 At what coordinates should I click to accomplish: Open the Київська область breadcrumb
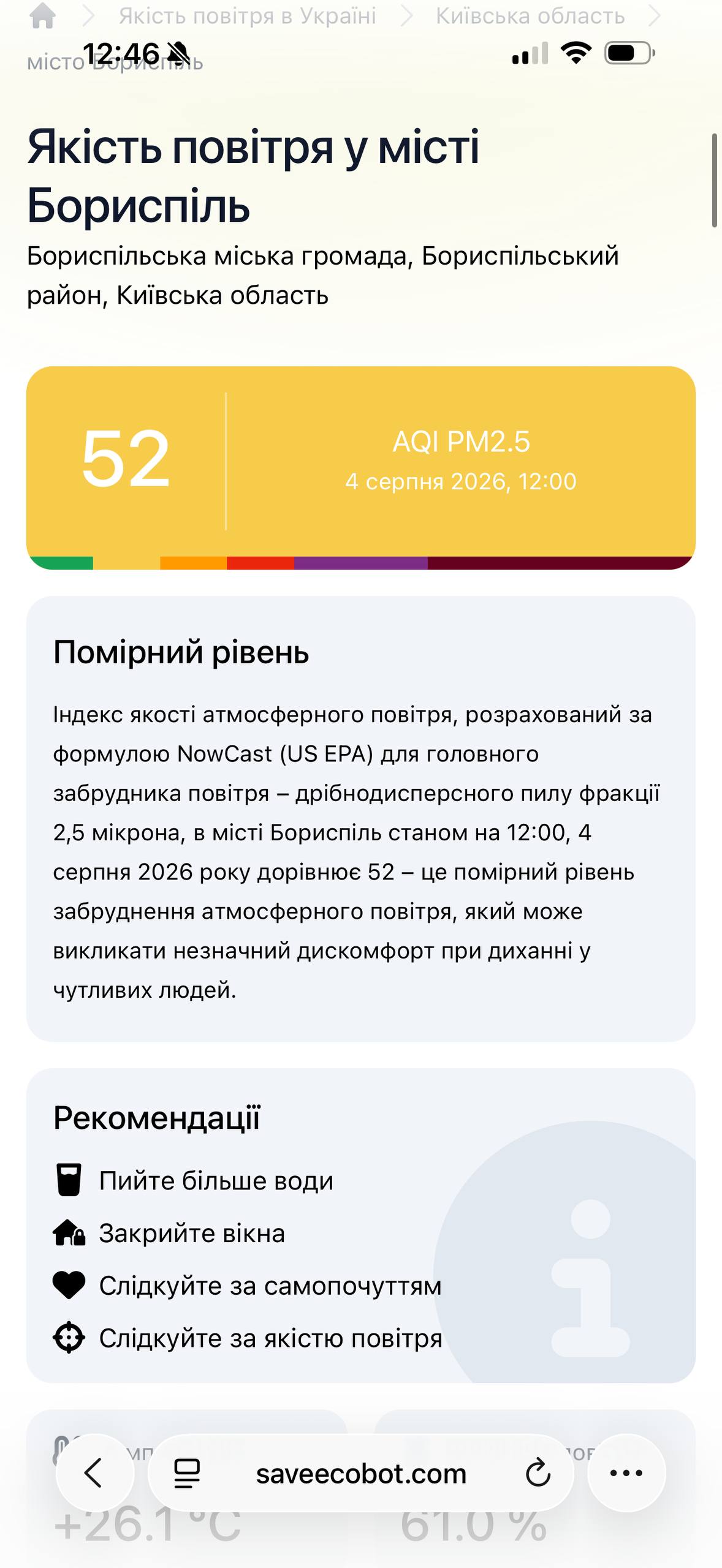pyautogui.click(x=530, y=17)
